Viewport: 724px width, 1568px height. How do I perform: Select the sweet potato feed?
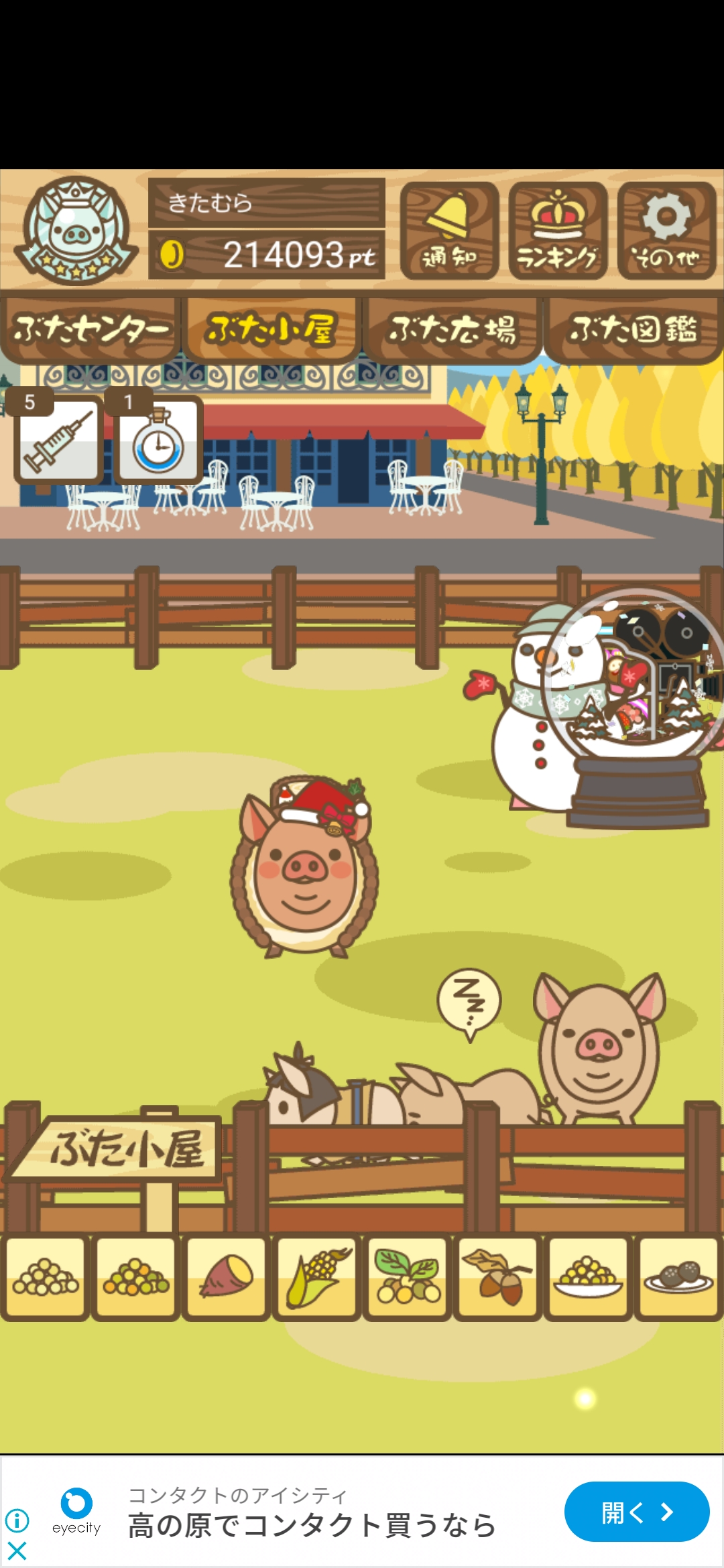tap(227, 1277)
